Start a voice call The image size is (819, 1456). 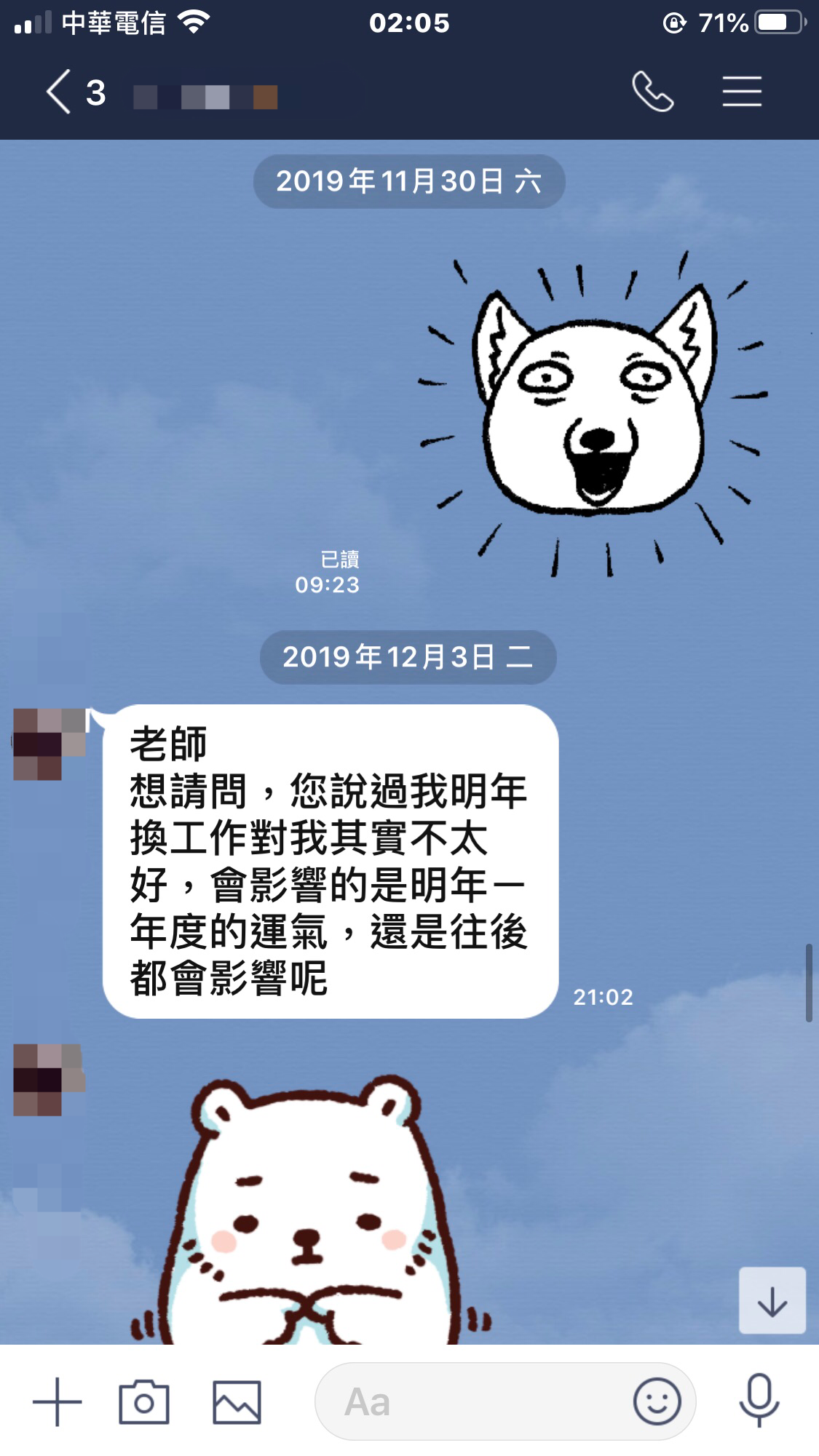pyautogui.click(x=652, y=92)
